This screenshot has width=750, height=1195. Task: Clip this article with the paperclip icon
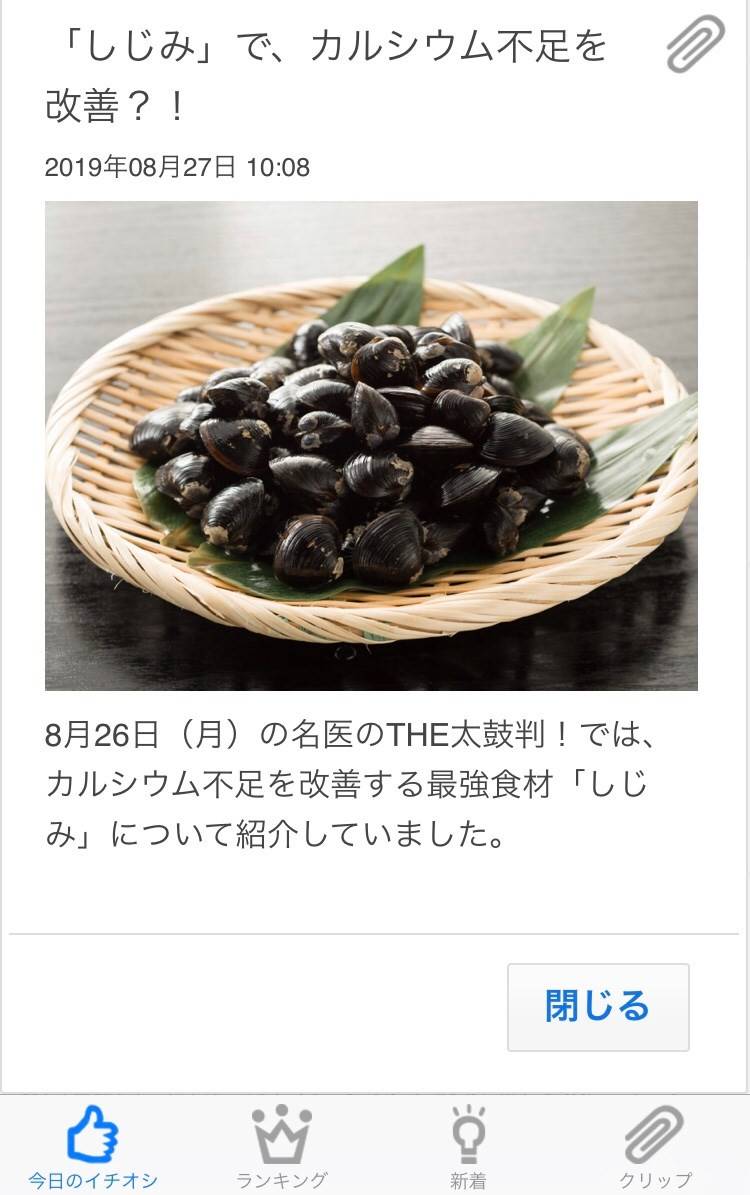point(694,44)
